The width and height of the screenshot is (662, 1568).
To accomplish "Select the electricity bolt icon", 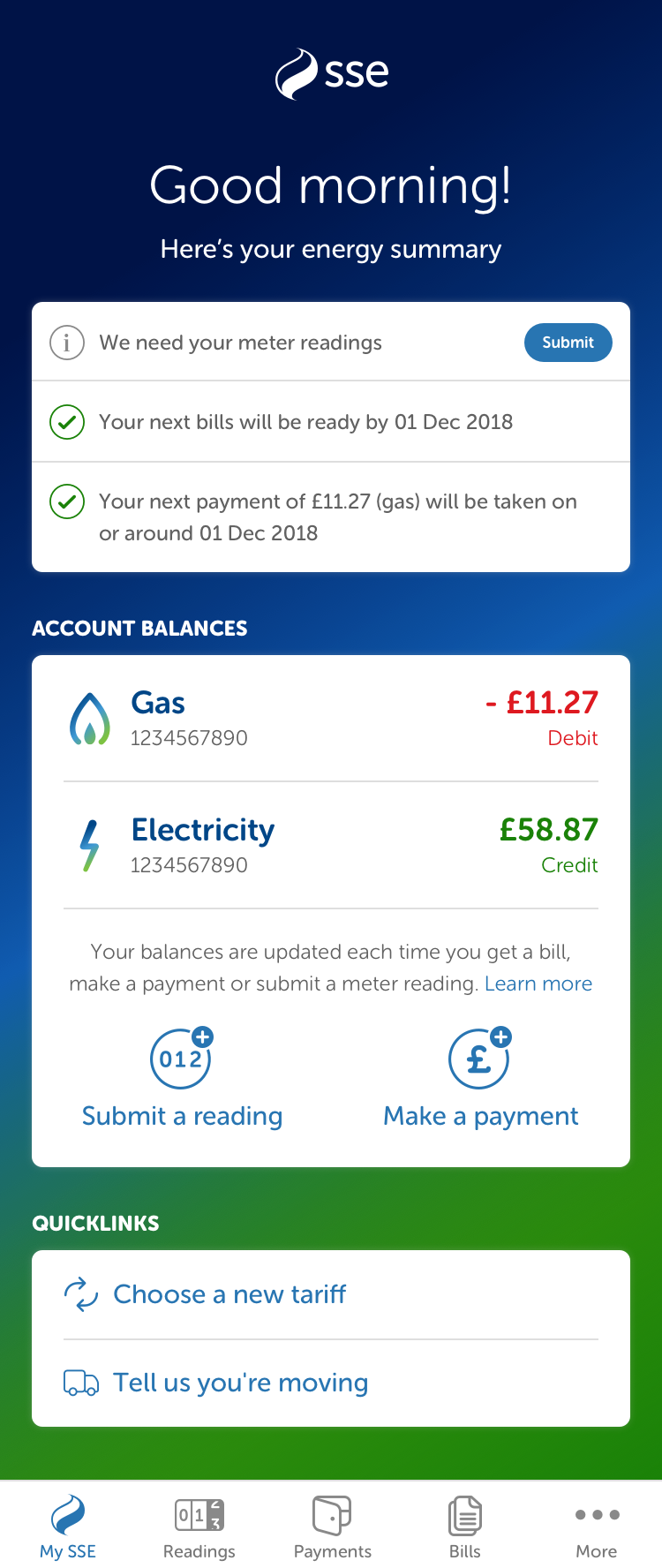I will pyautogui.click(x=88, y=845).
